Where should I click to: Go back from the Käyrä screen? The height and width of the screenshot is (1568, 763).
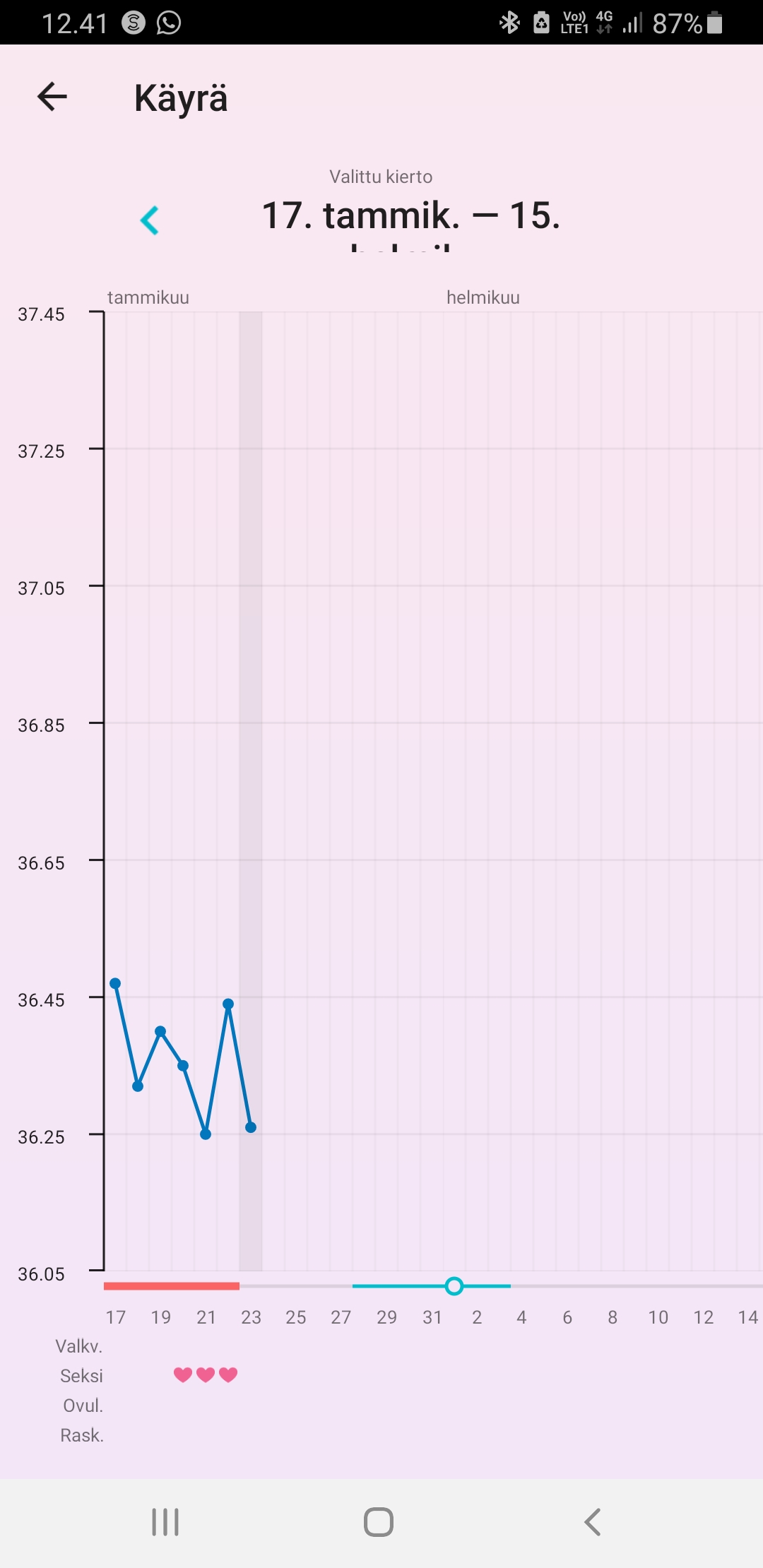coord(52,97)
